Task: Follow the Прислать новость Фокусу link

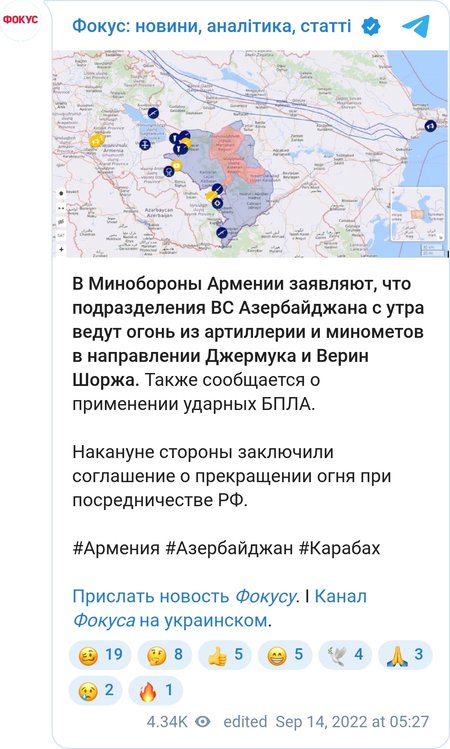Action: pyautogui.click(x=184, y=597)
